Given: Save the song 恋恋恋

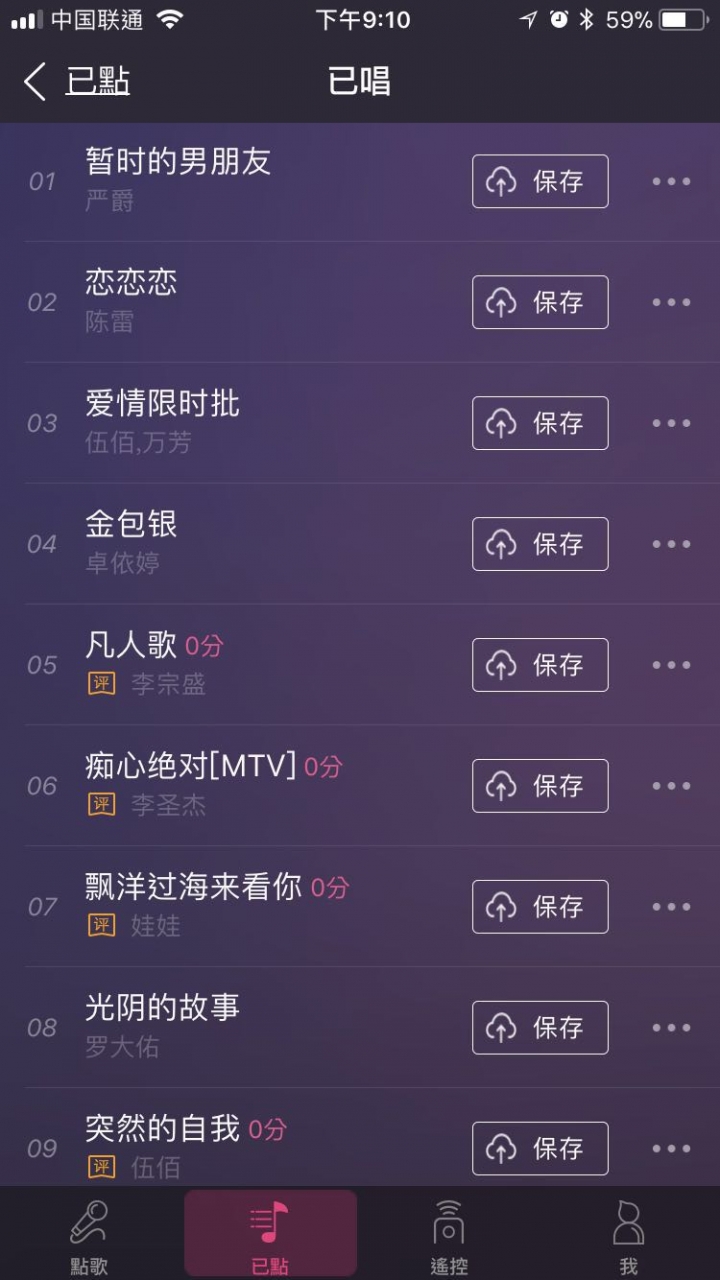Looking at the screenshot, I should pos(540,302).
